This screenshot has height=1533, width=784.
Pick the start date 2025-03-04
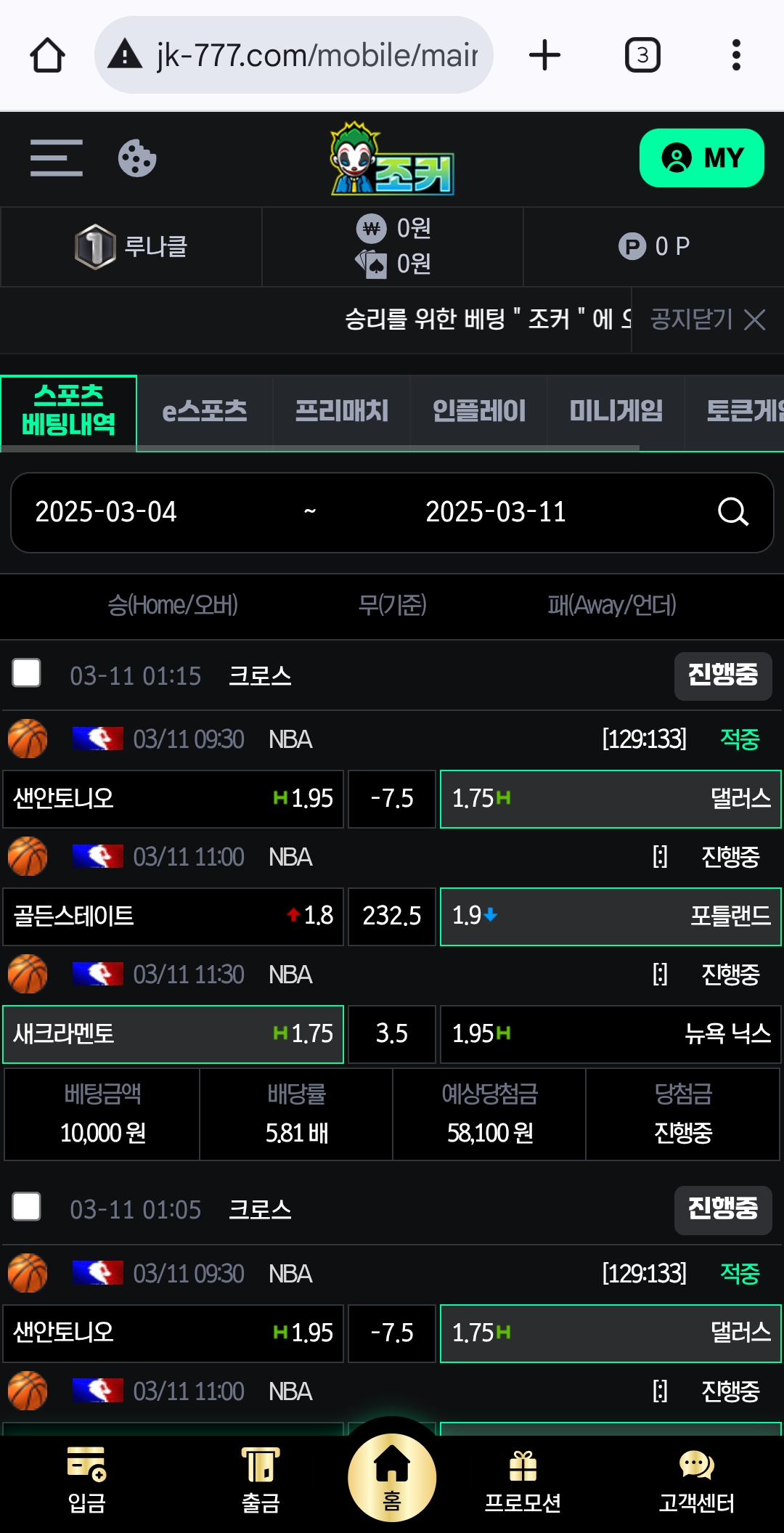[x=106, y=512]
